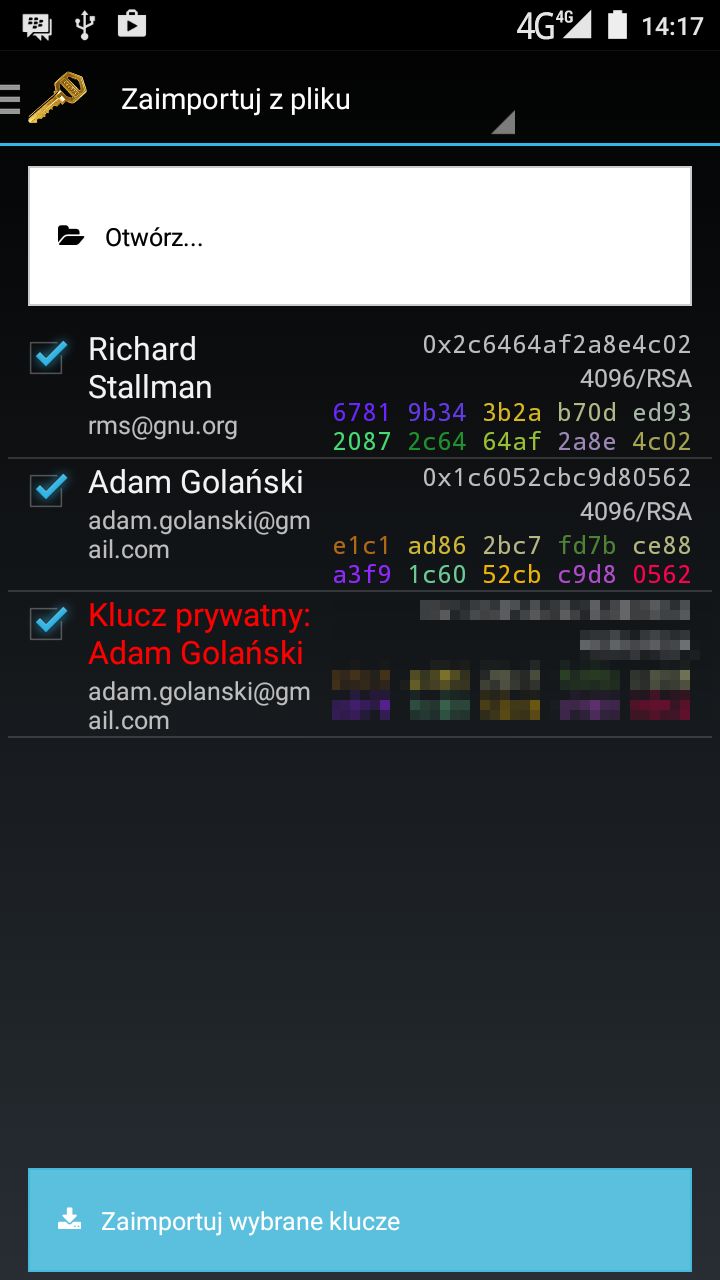Uncheck 'Klucz prywatny: Adam Golański' checkbox
The width and height of the screenshot is (720, 1280).
(47, 624)
